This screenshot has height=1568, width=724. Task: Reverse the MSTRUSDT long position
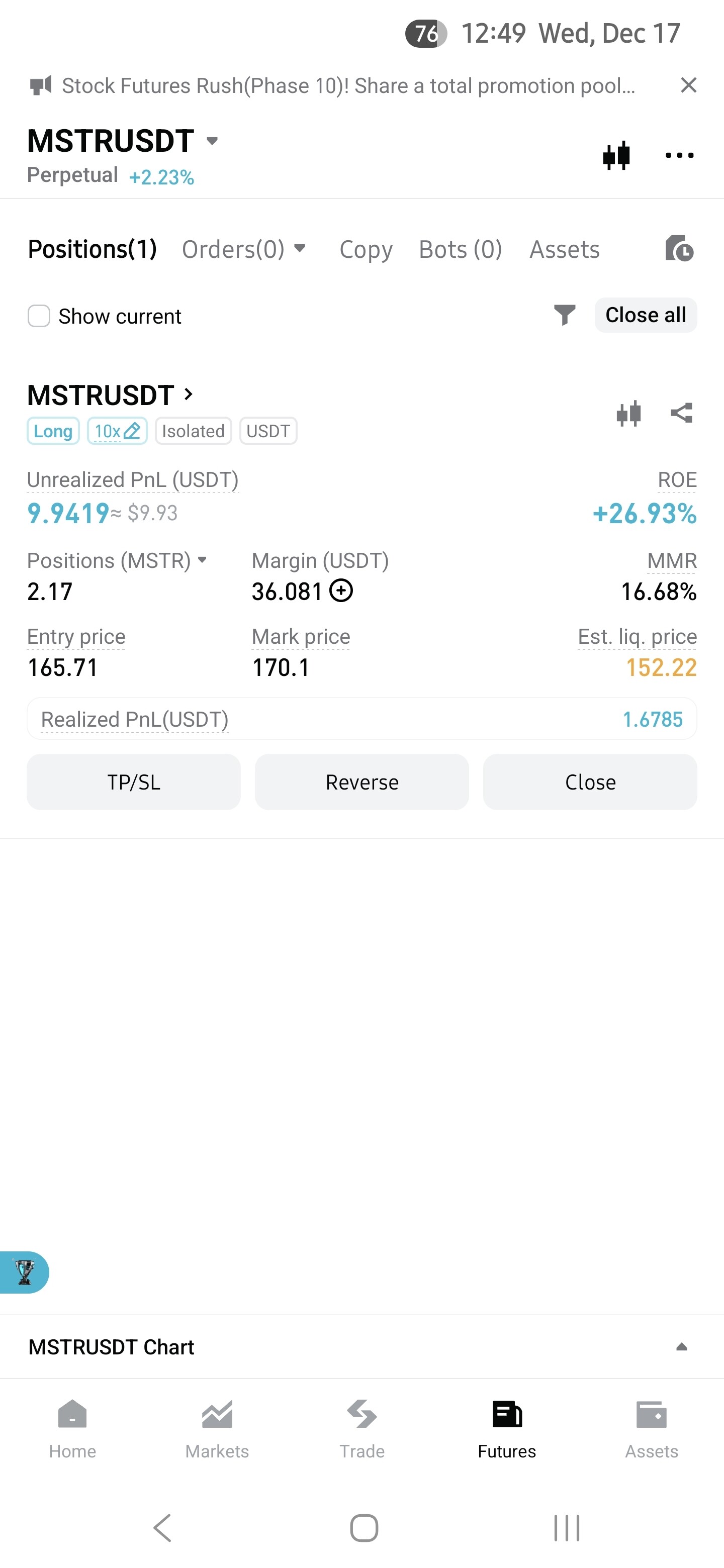click(x=361, y=781)
